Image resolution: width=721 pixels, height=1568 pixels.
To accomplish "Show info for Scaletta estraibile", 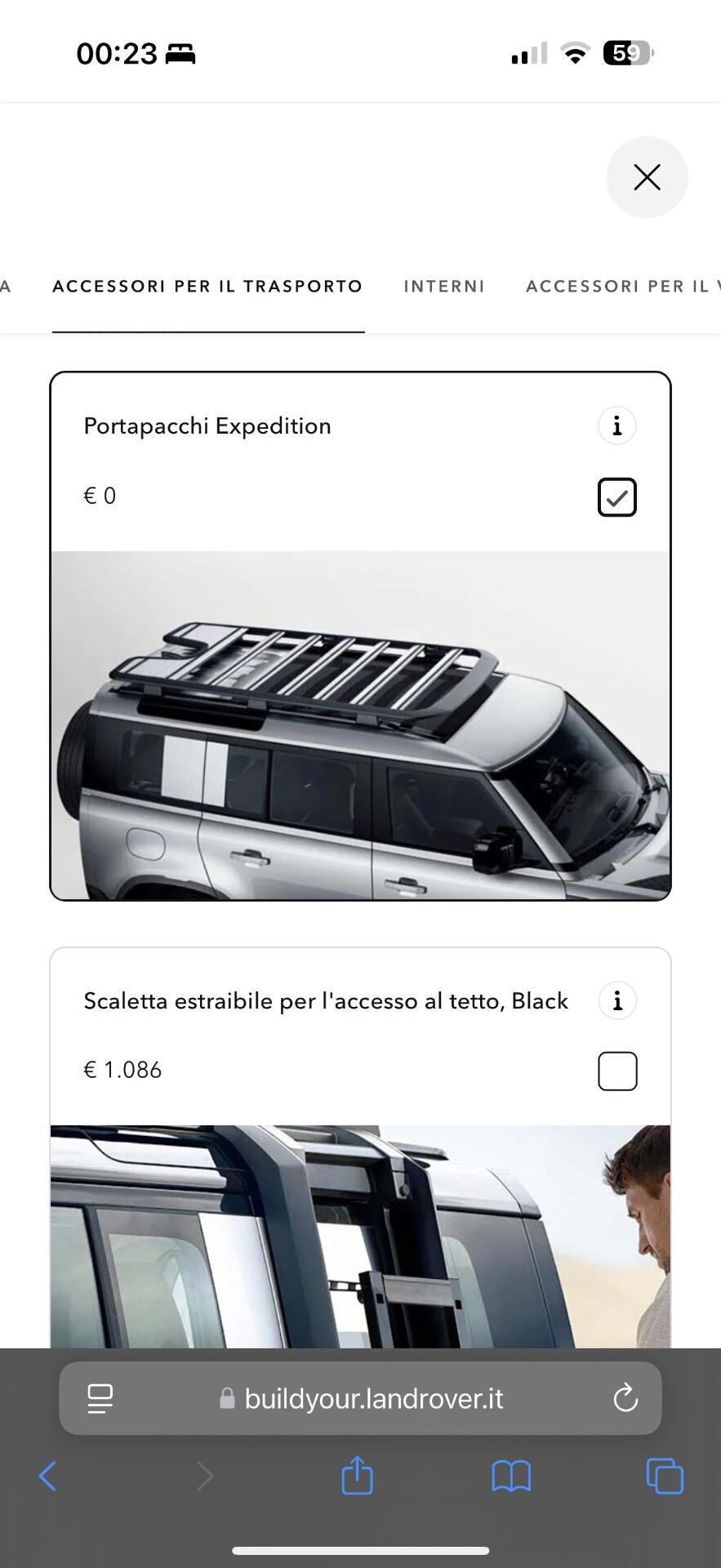I will pos(617,1000).
